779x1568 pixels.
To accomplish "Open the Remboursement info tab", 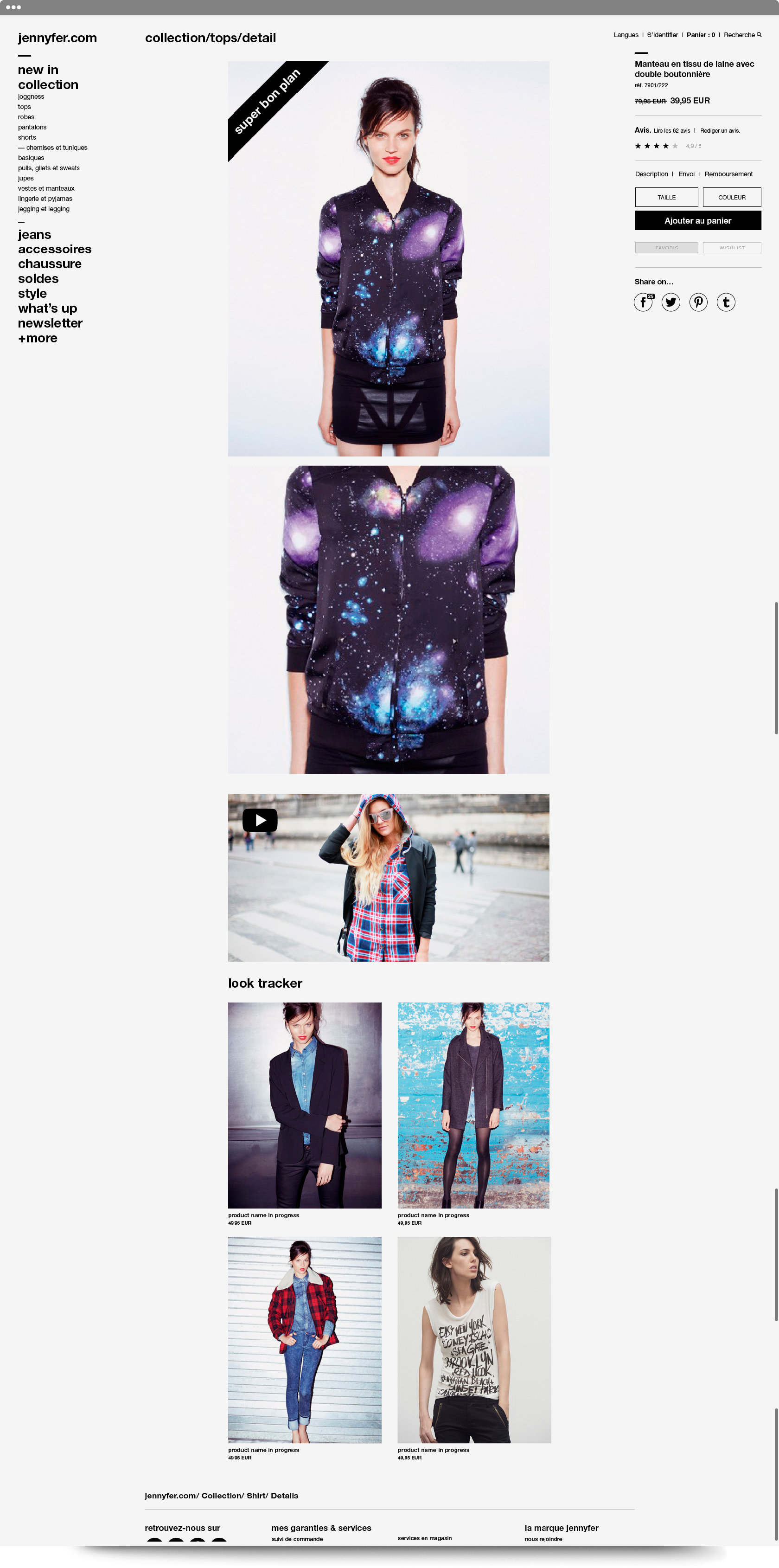I will [728, 174].
